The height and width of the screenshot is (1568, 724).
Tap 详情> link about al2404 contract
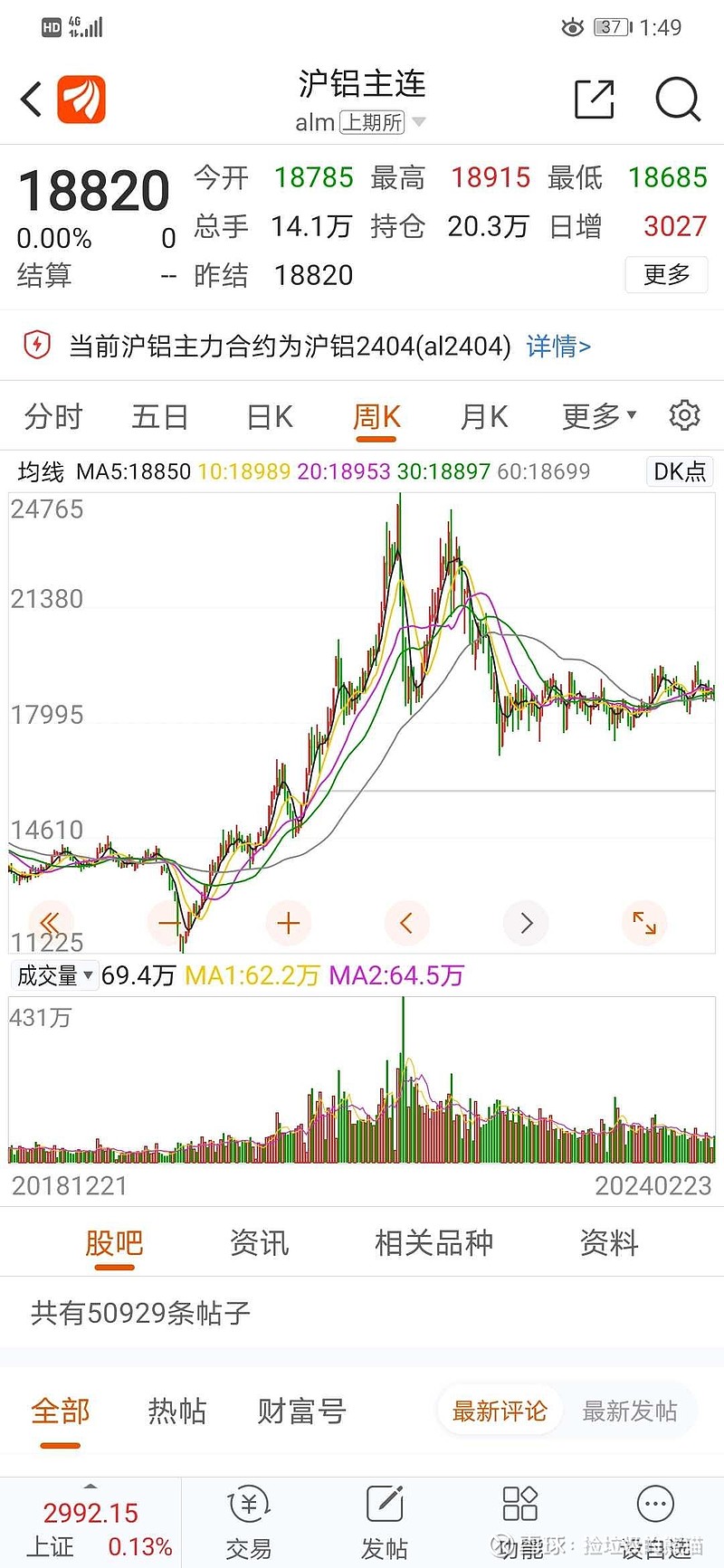point(557,346)
